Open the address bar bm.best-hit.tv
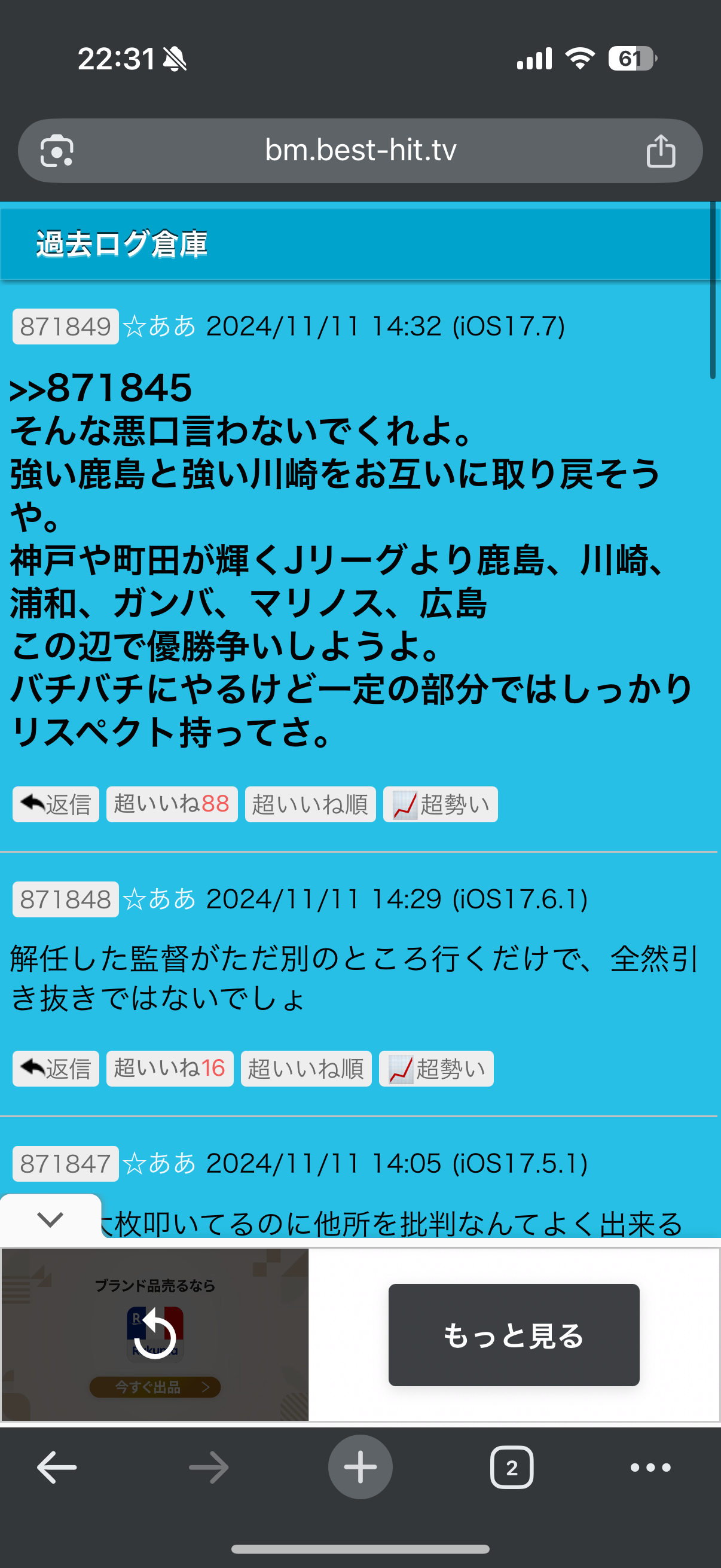The height and width of the screenshot is (1568, 721). pos(360,150)
